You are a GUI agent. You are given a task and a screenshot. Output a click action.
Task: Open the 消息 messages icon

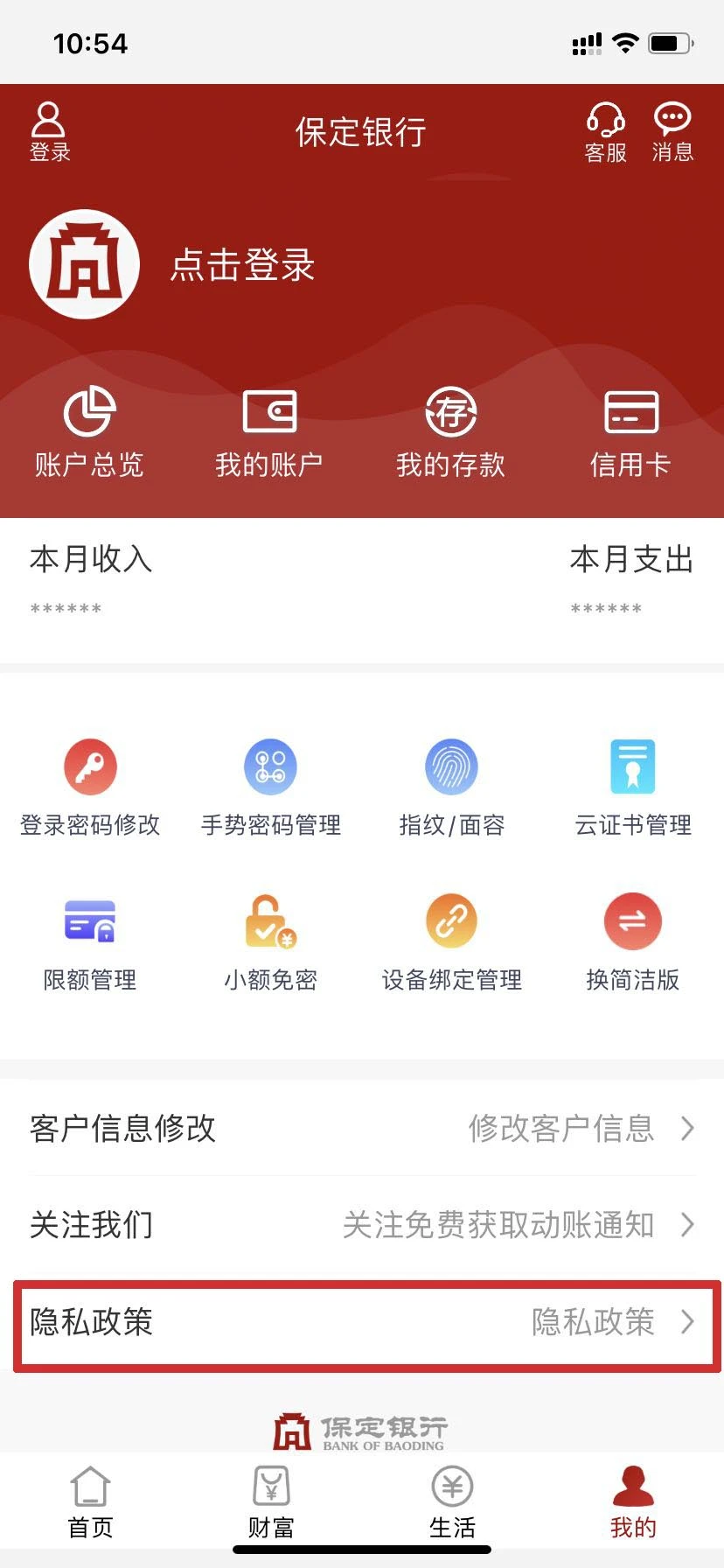click(672, 129)
